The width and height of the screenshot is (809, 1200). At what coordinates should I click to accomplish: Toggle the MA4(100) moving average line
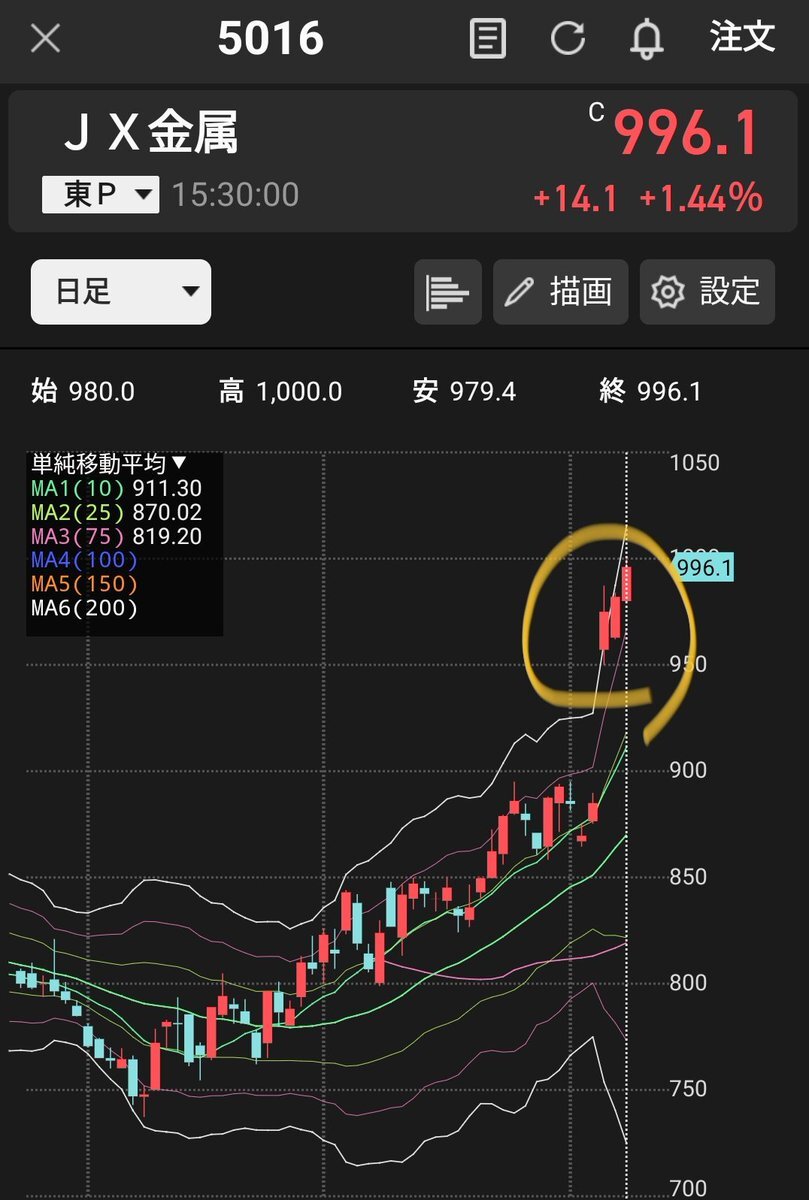(79, 562)
